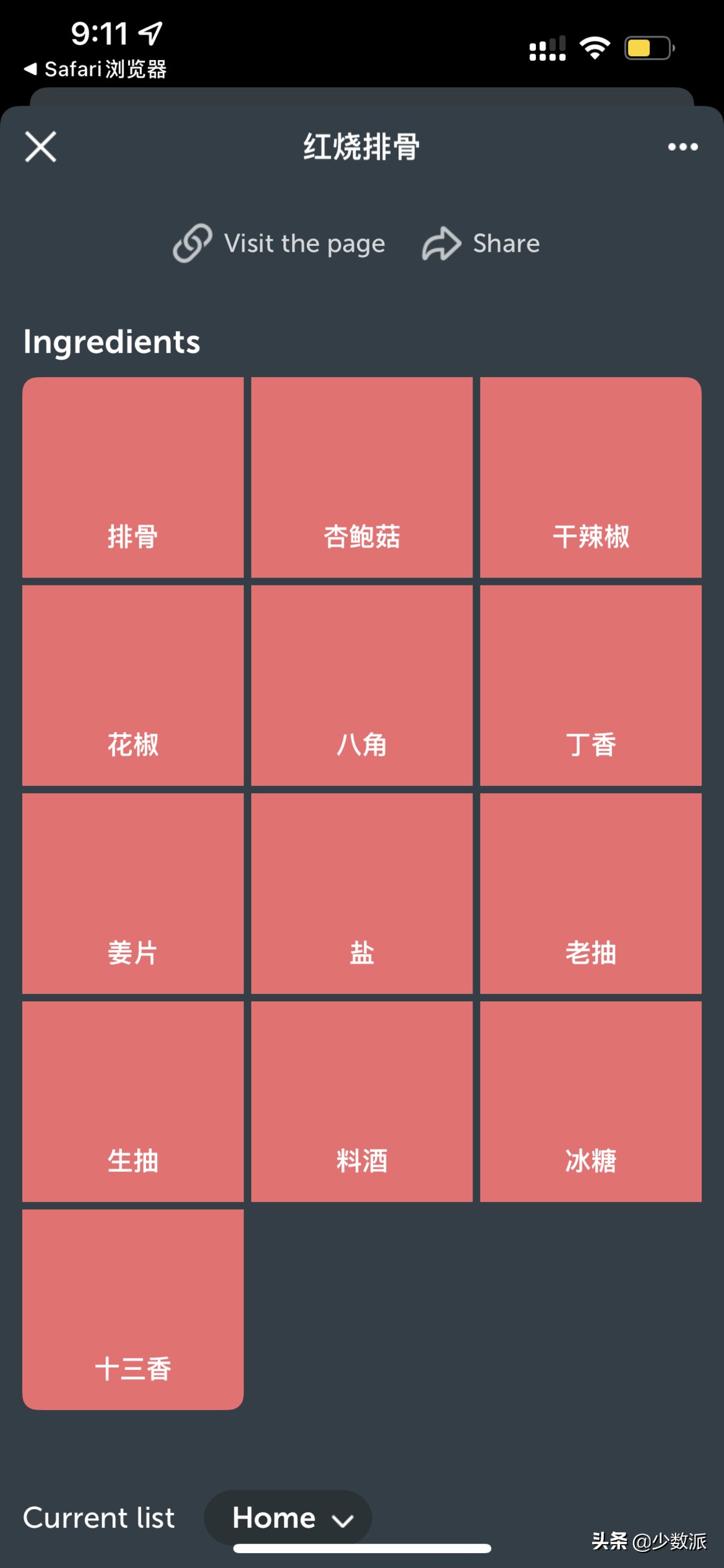This screenshot has width=724, height=1568.
Task: Select the 生抽 ingredient tile
Action: (x=133, y=1102)
